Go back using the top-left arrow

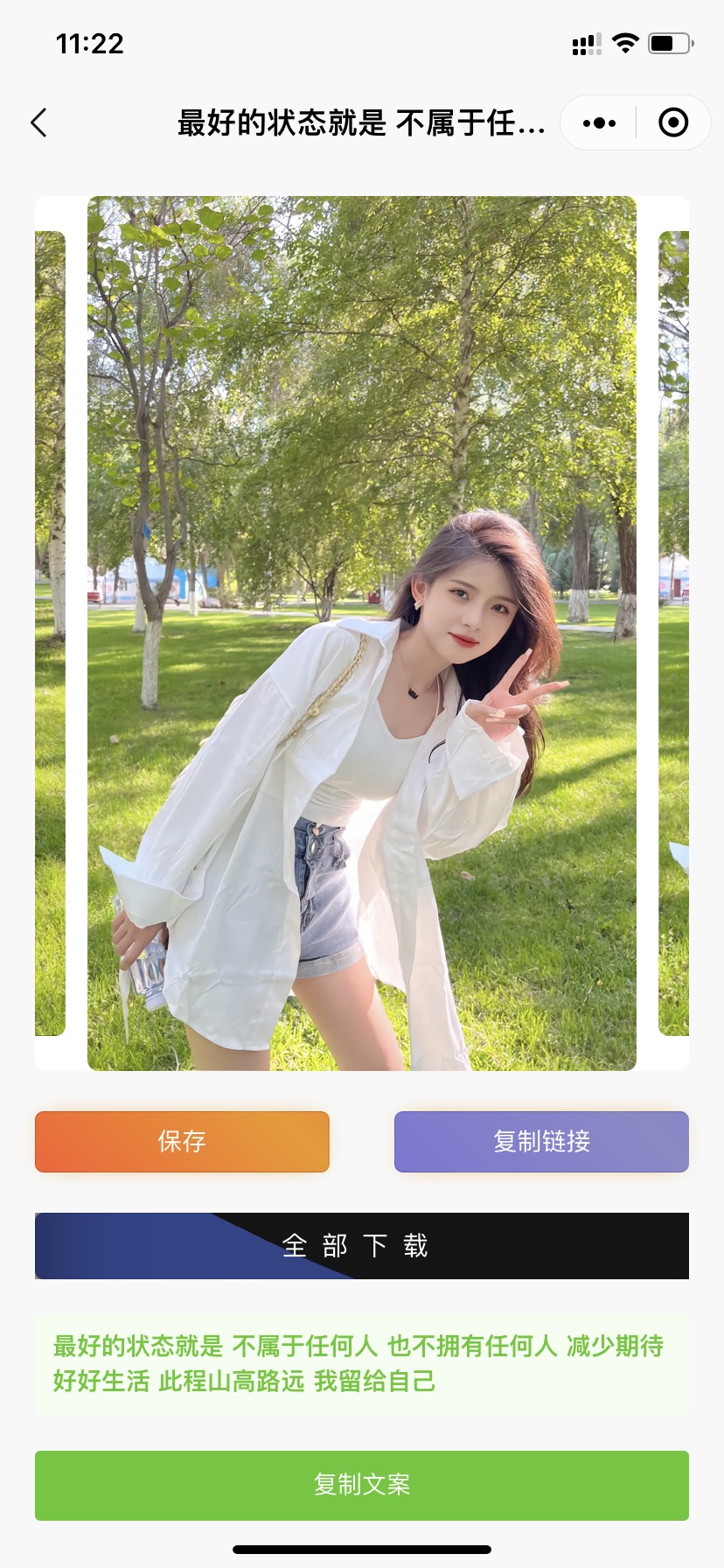39,123
